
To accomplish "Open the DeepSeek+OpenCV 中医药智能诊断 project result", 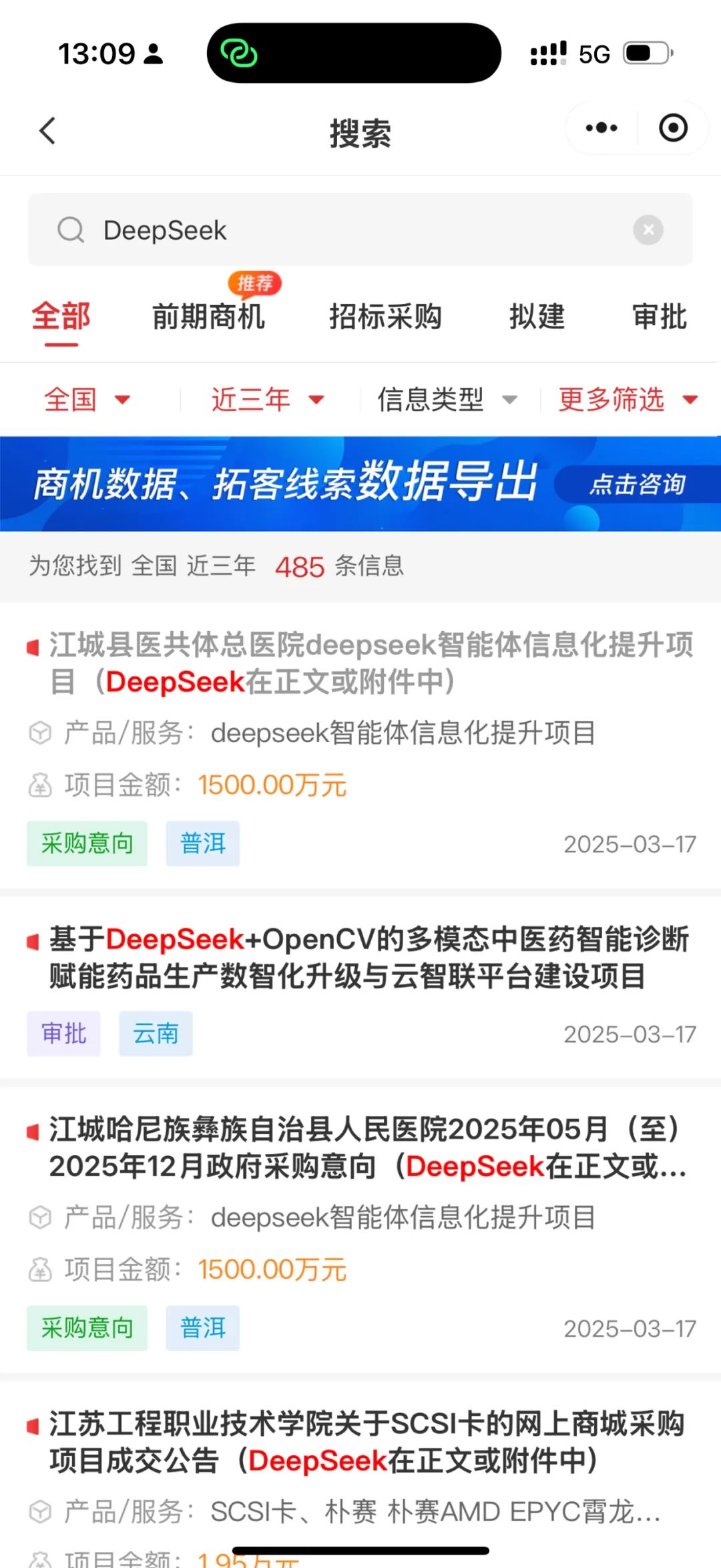I will pos(360,987).
